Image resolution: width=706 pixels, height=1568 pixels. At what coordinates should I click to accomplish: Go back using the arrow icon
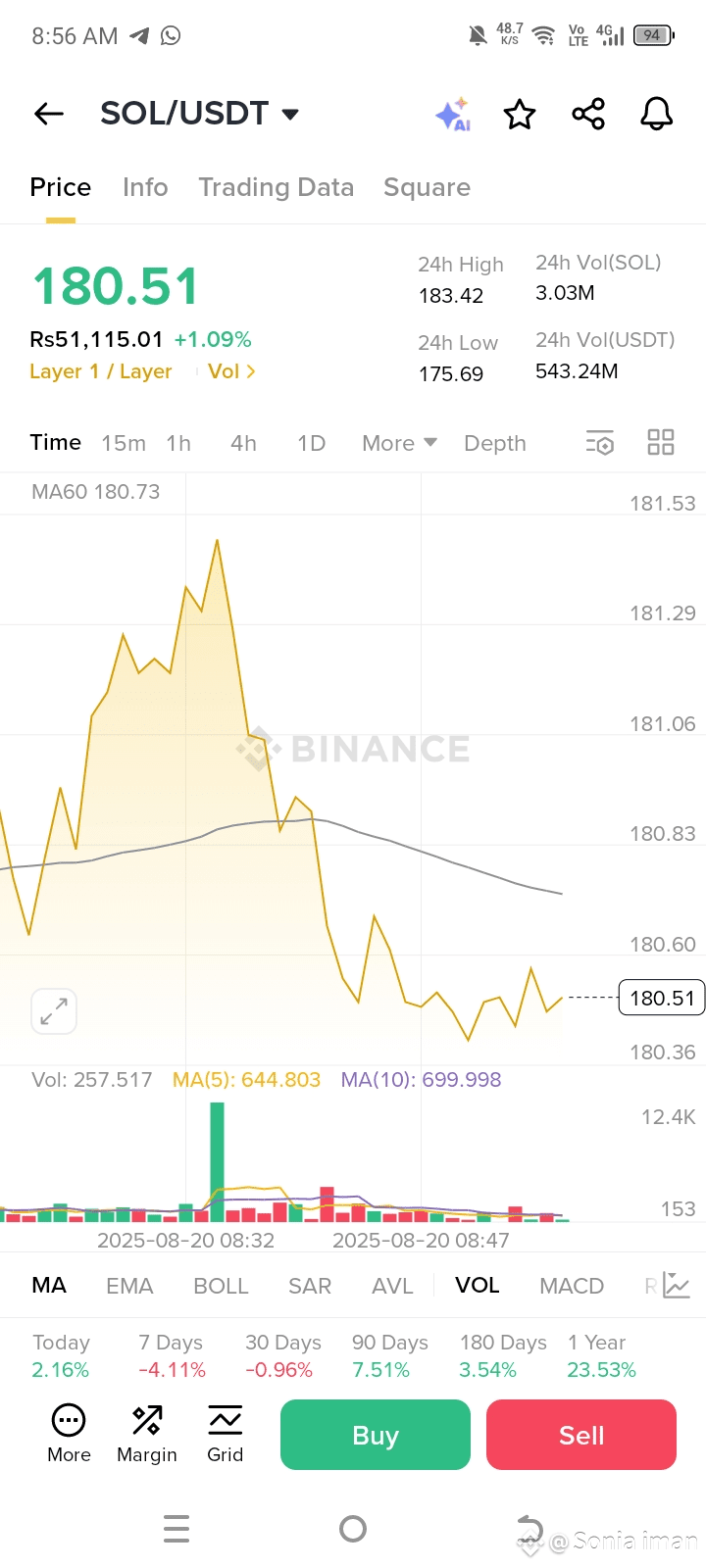tap(49, 114)
